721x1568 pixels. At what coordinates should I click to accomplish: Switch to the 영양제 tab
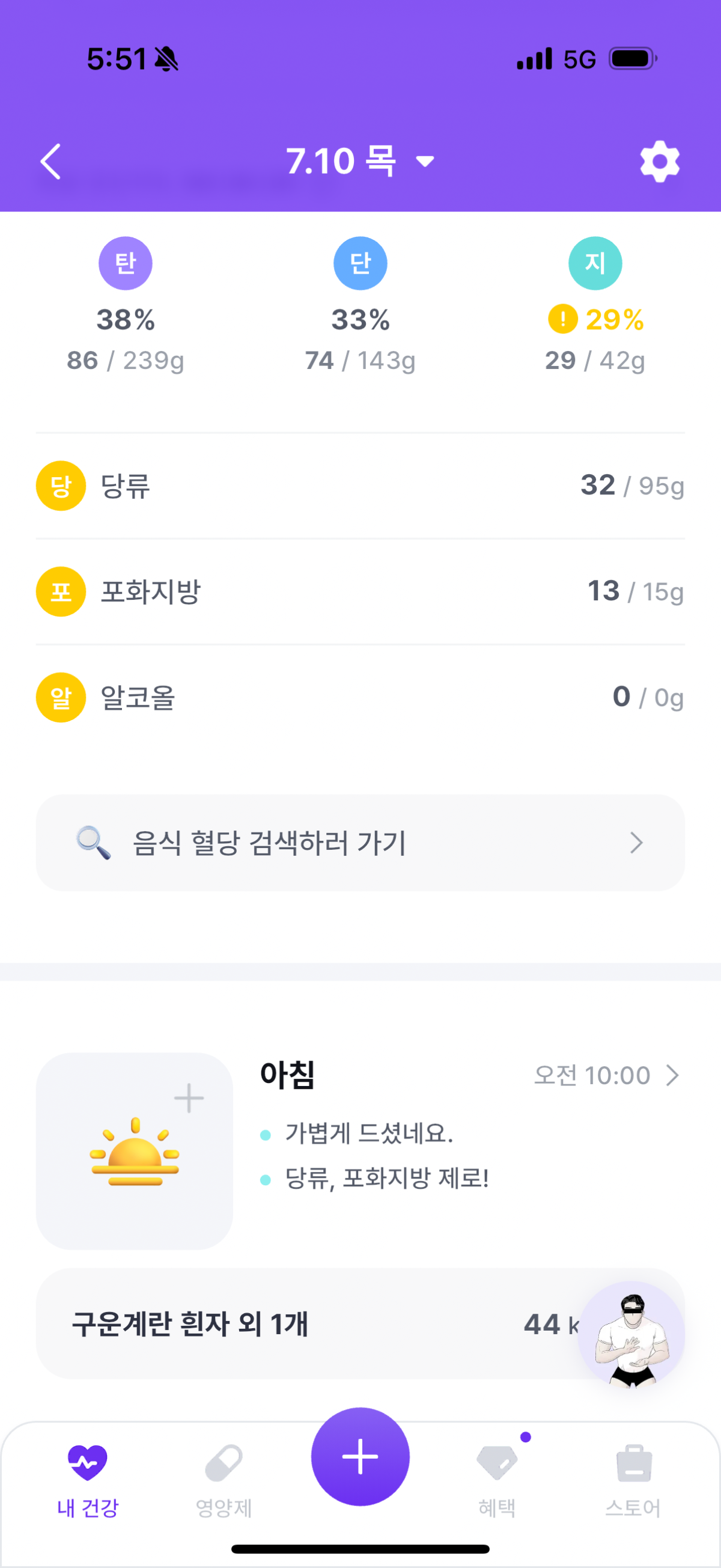click(224, 1480)
